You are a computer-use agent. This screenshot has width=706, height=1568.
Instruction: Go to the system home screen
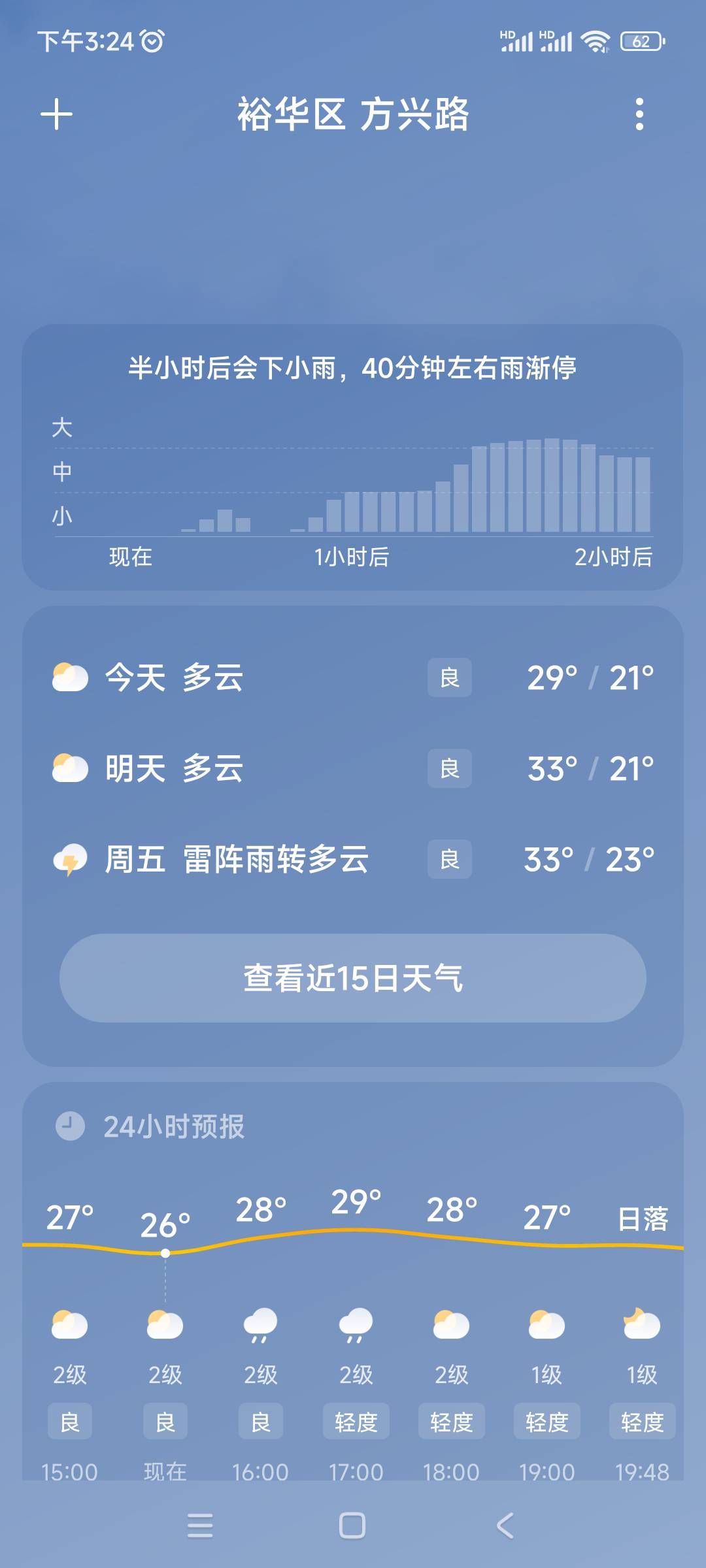pyautogui.click(x=352, y=1526)
